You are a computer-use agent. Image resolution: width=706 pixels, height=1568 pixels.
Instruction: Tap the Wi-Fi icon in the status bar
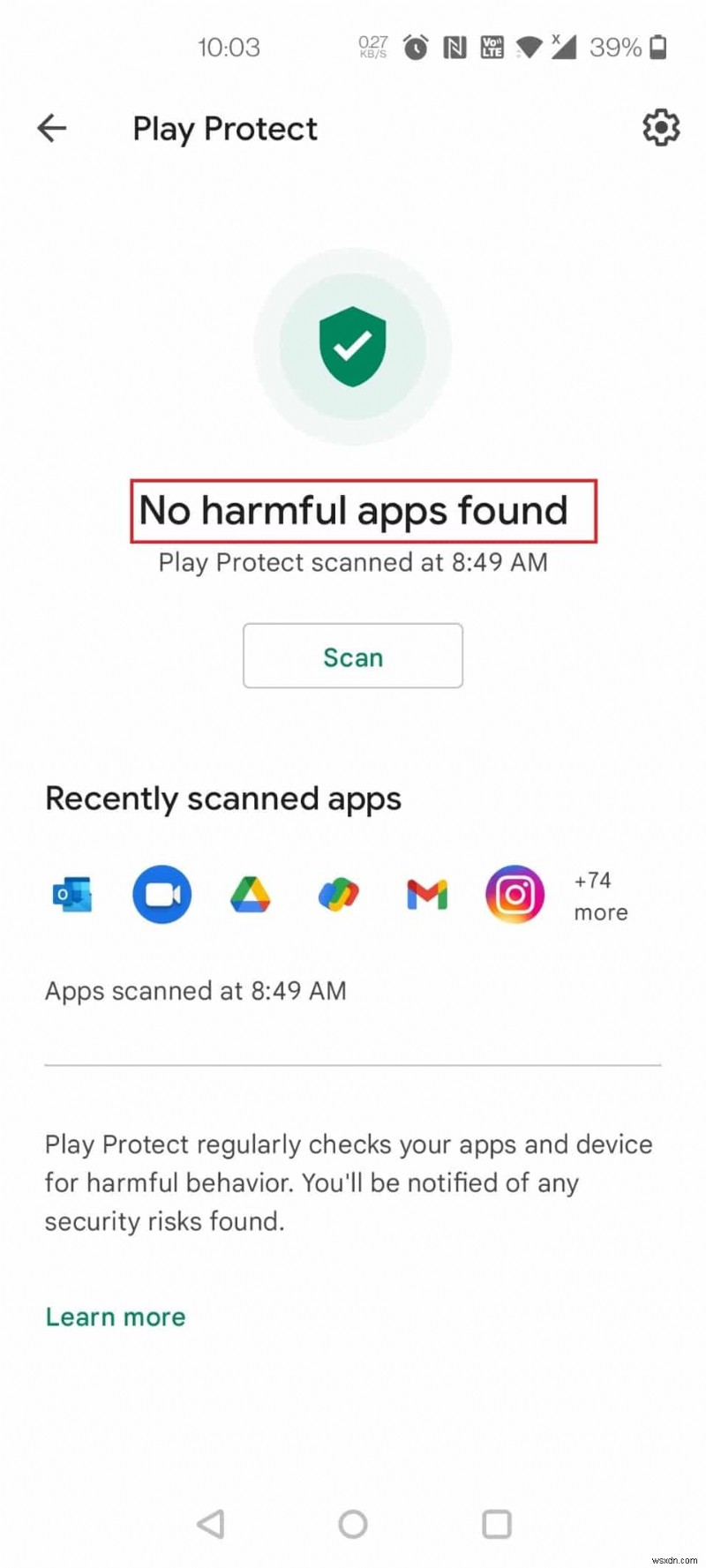click(x=527, y=48)
